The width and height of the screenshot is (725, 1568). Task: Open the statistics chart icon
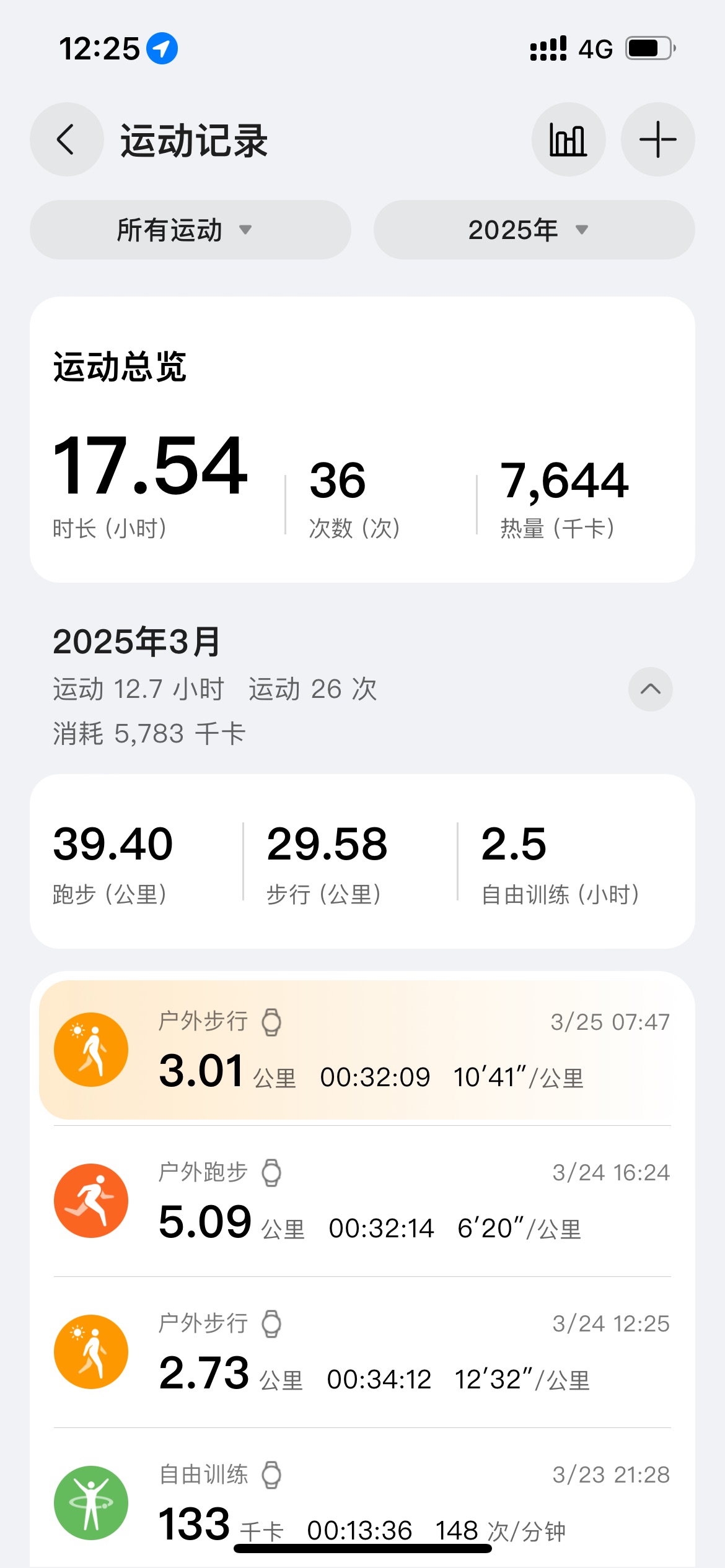pos(568,139)
